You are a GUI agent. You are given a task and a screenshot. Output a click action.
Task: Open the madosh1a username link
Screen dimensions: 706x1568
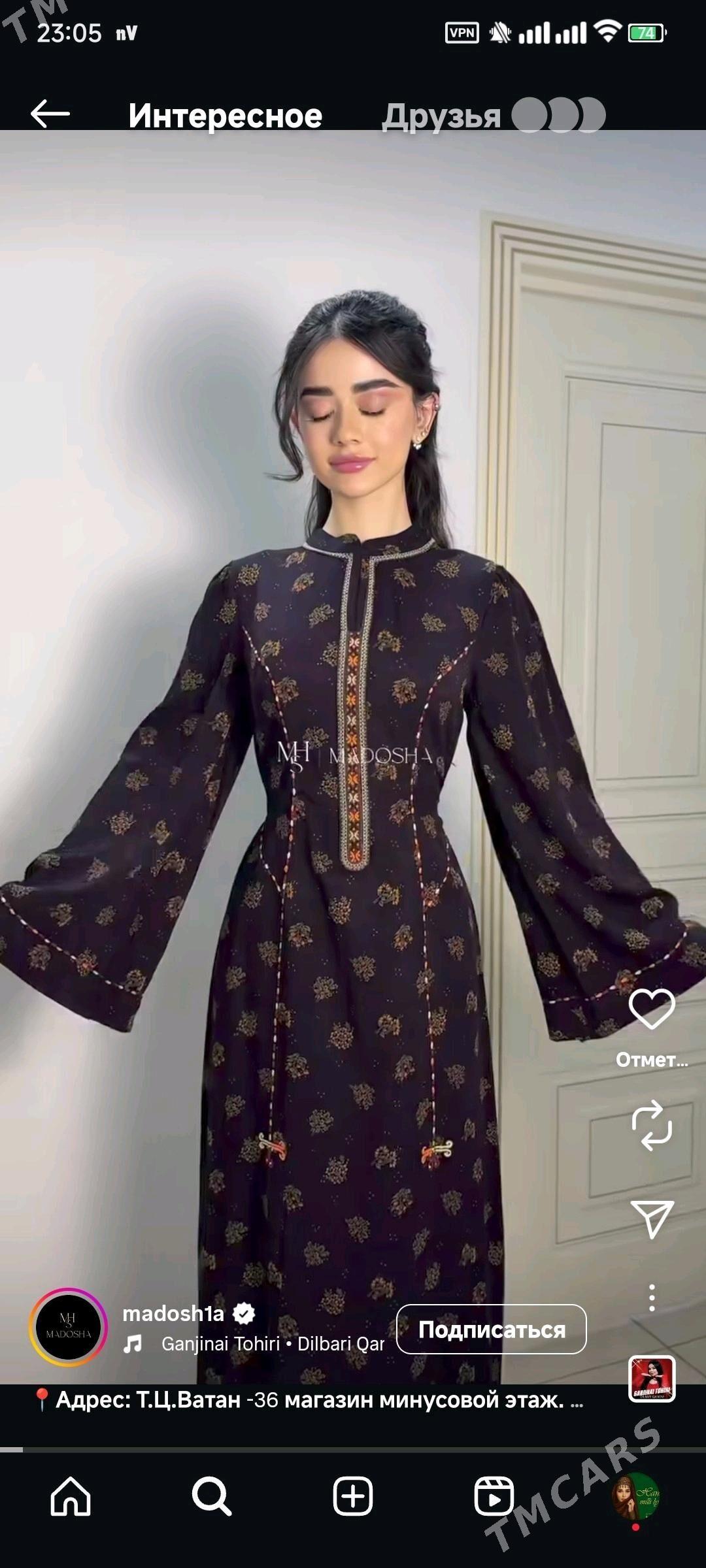[173, 1313]
